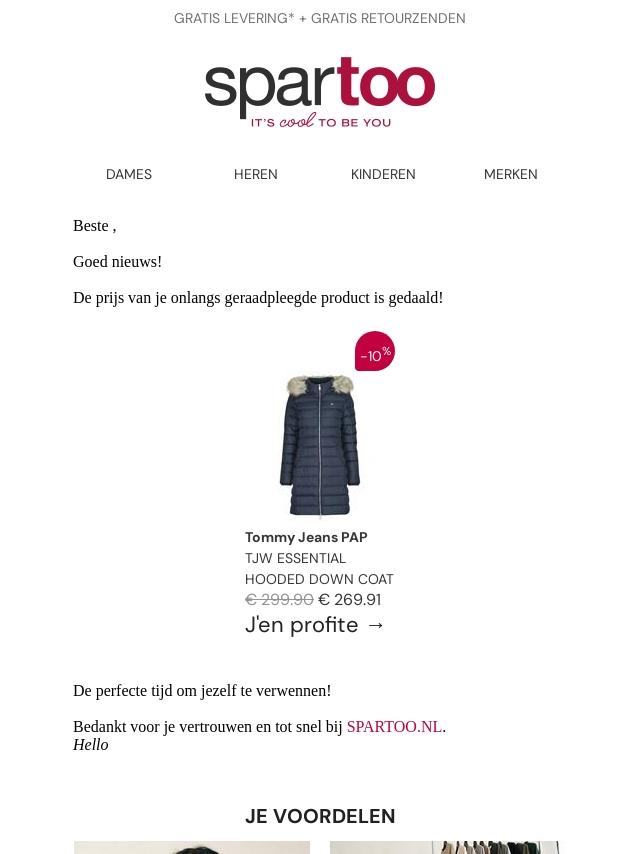Open the Tommy Jeans coat product image
640x854 pixels.
tap(320, 445)
